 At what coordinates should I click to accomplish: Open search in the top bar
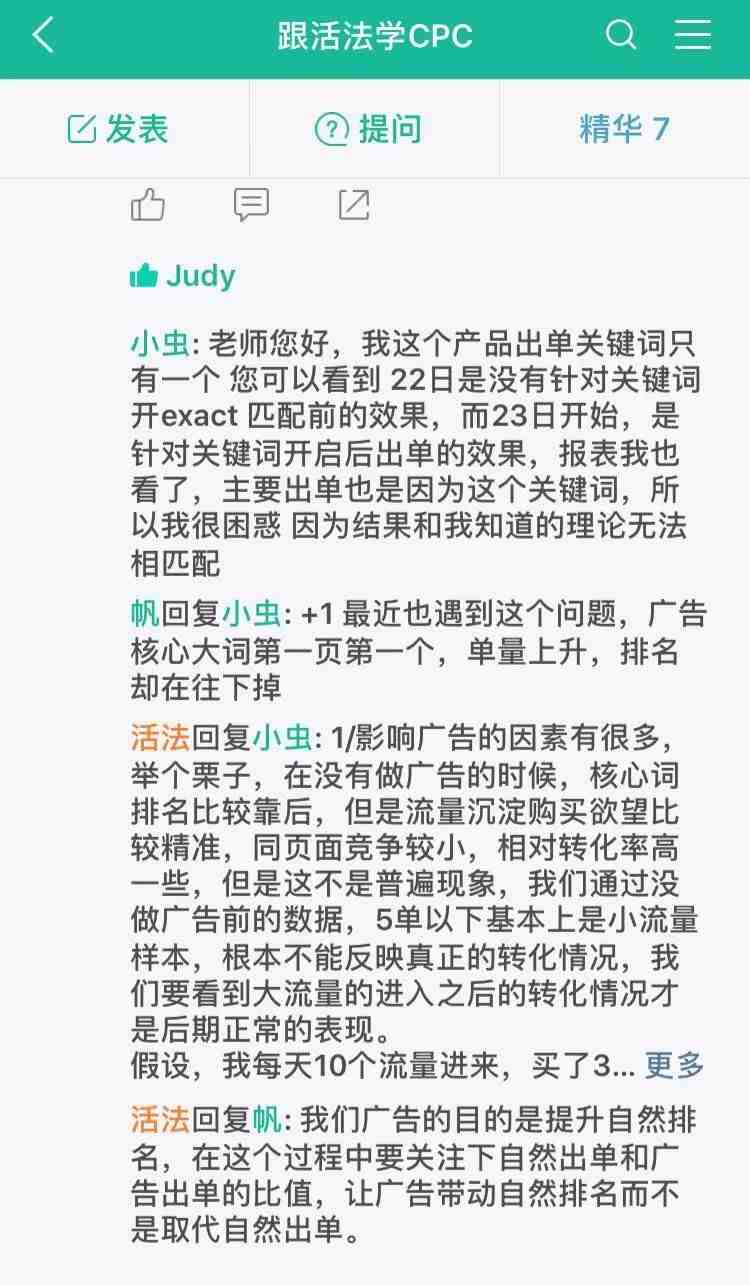[621, 36]
